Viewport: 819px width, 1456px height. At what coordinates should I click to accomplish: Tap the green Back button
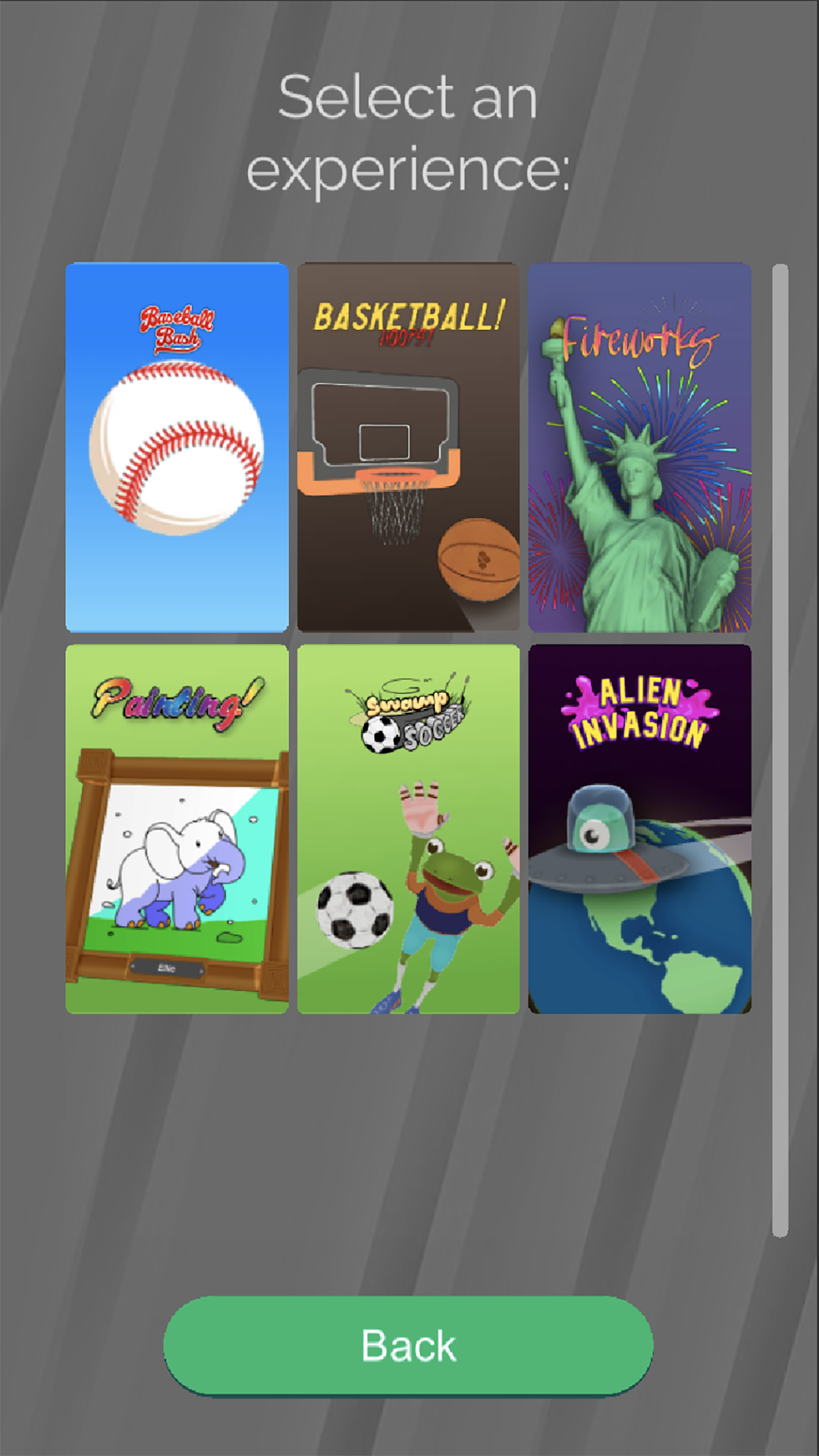pyautogui.click(x=408, y=1345)
